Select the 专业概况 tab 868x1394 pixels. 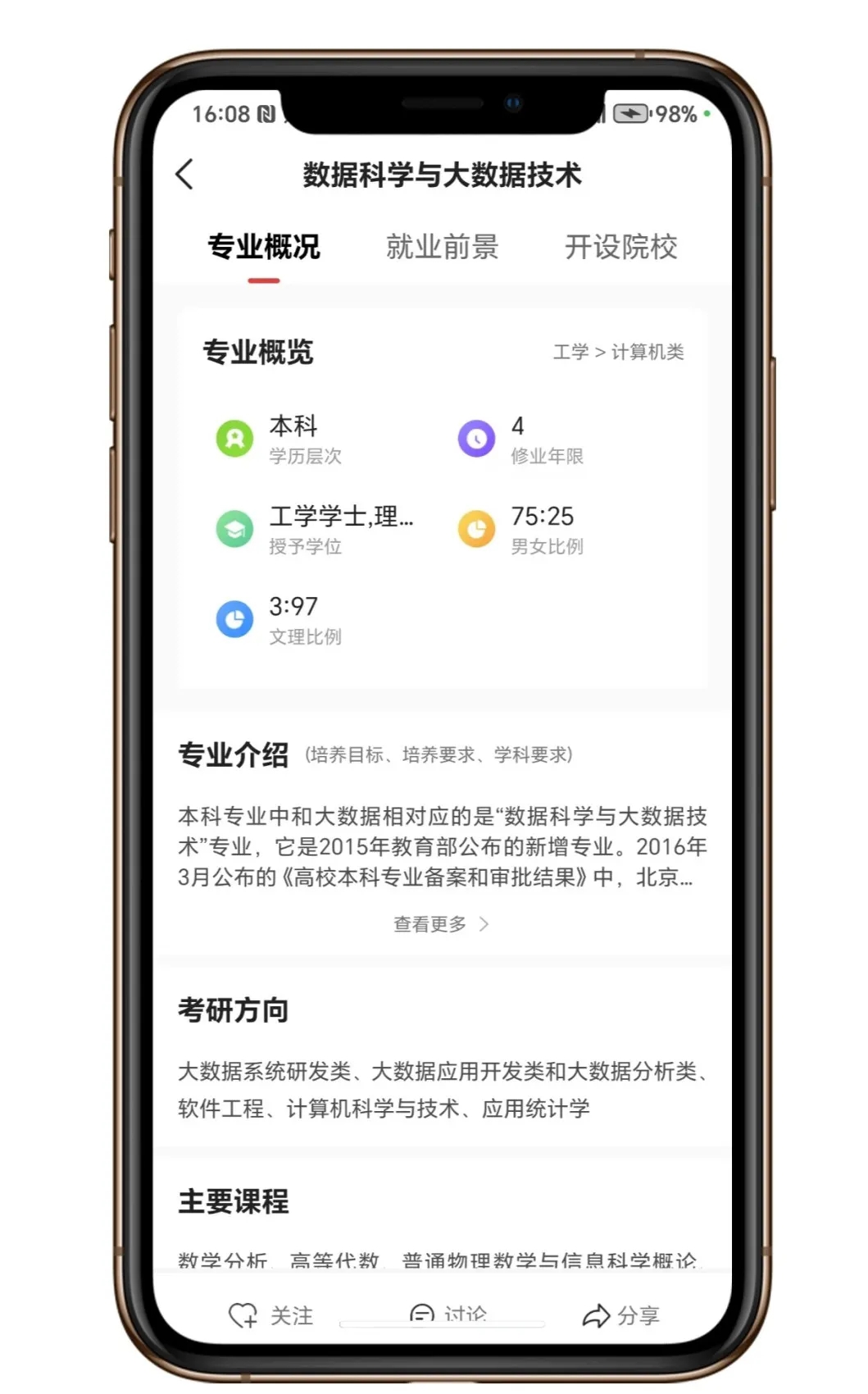(263, 246)
